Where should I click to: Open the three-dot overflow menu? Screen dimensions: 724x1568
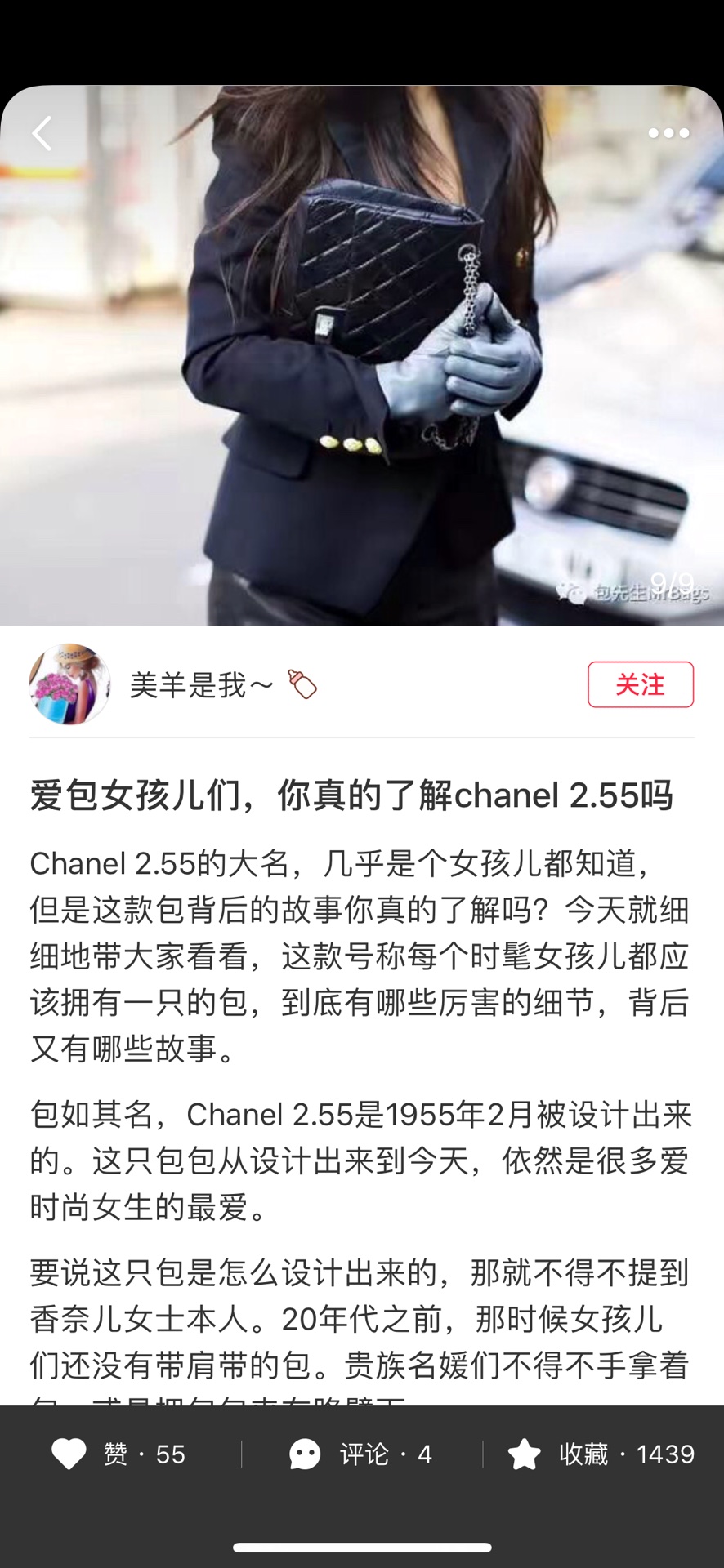[668, 133]
